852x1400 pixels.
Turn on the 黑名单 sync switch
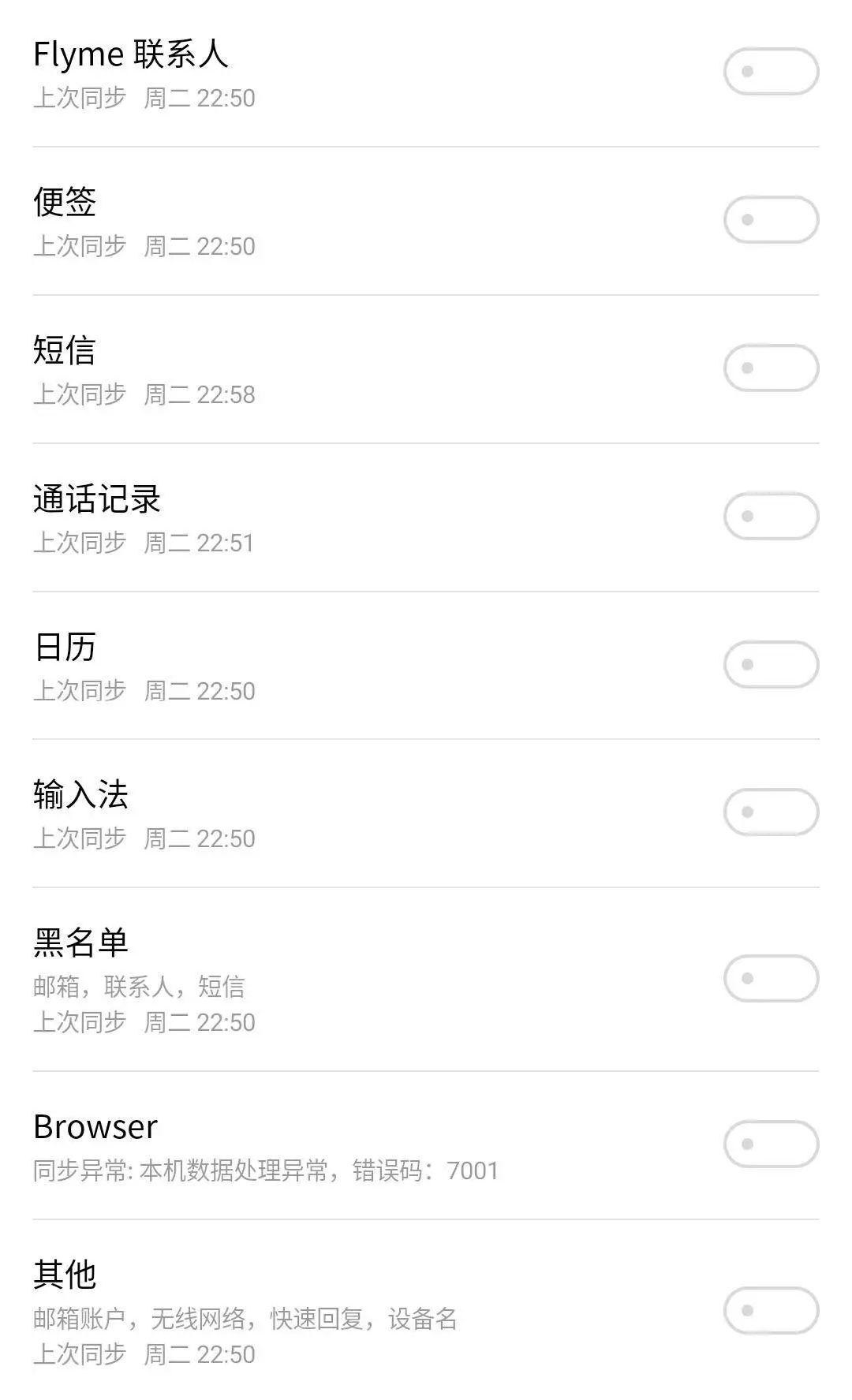pos(771,980)
